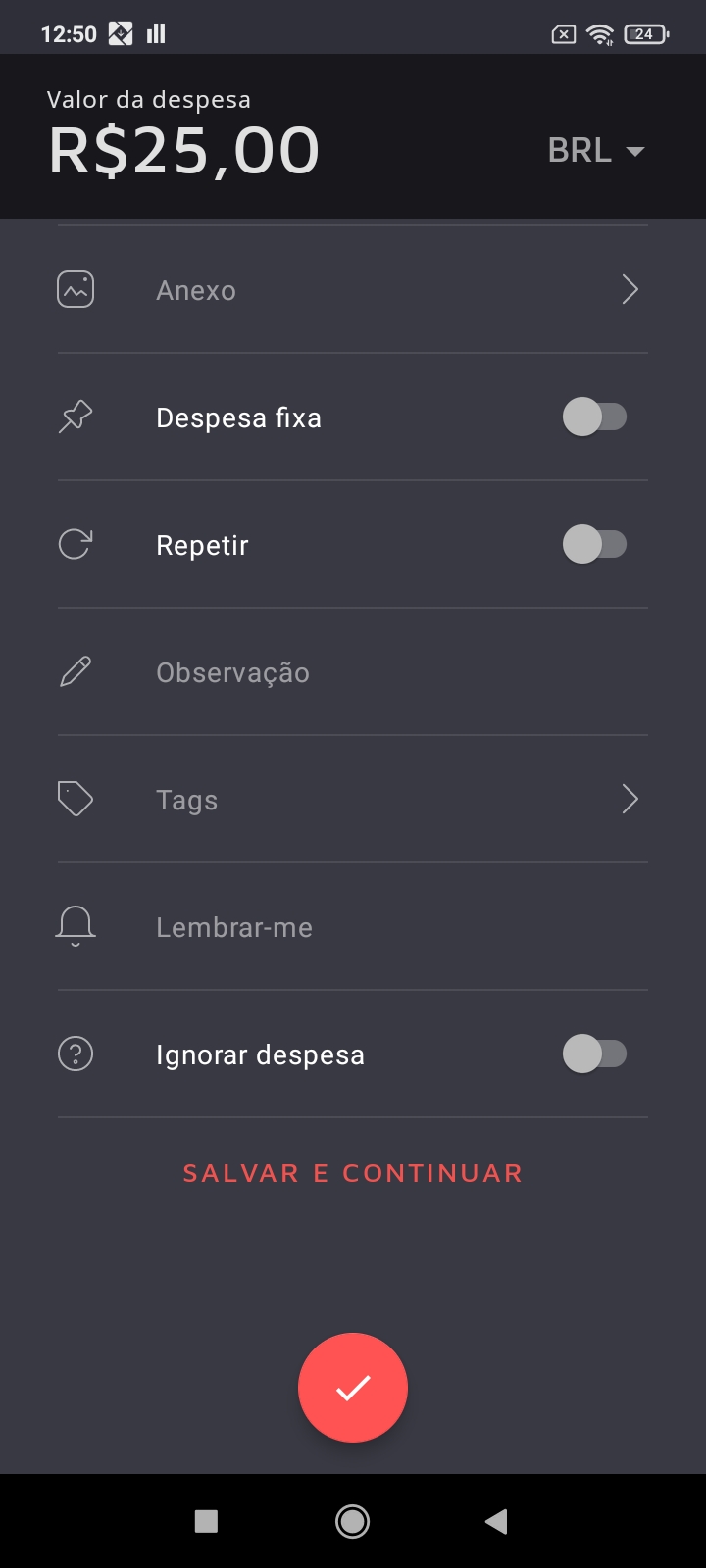Activate the Ignorar despesa toggle

point(595,1053)
